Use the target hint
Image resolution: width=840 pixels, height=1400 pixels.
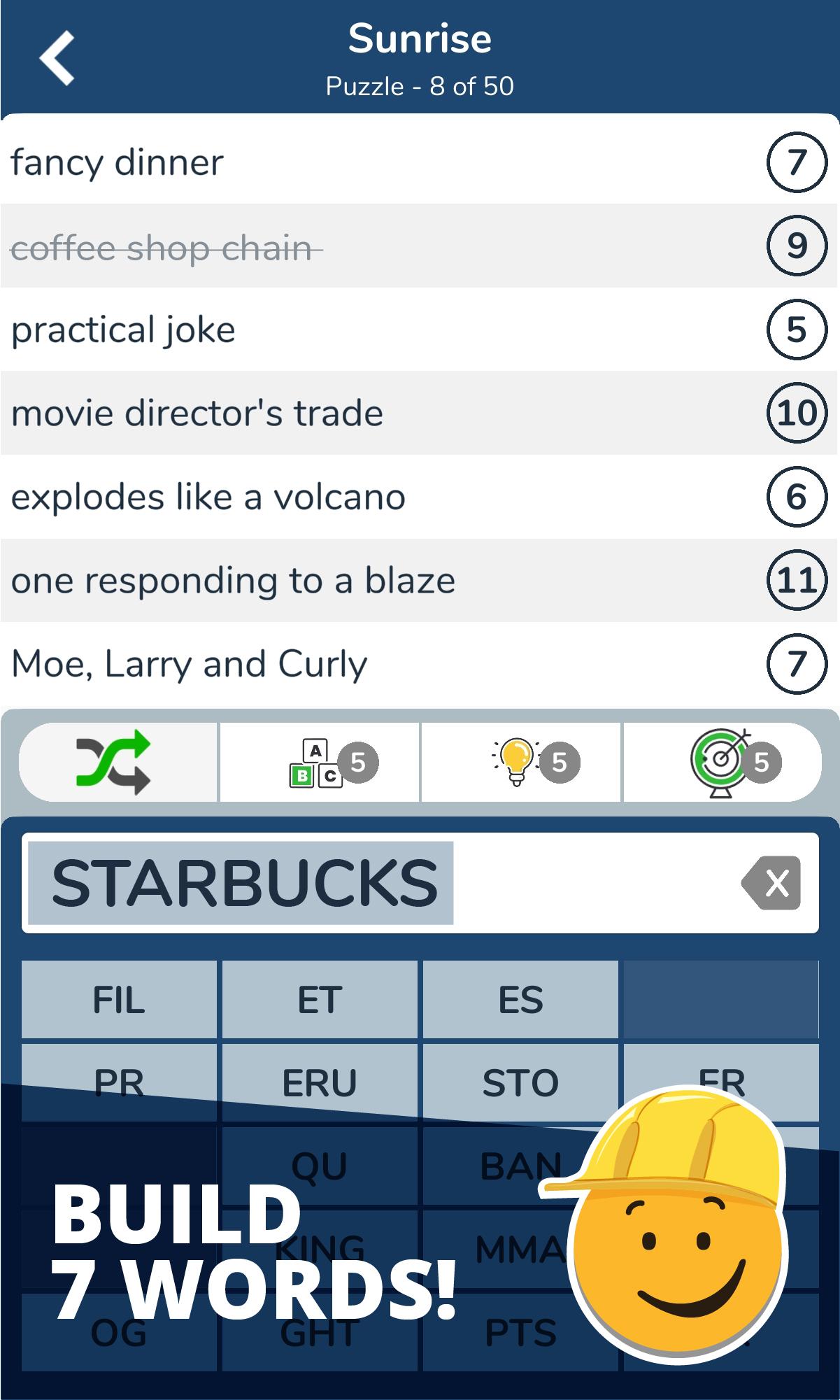[722, 762]
